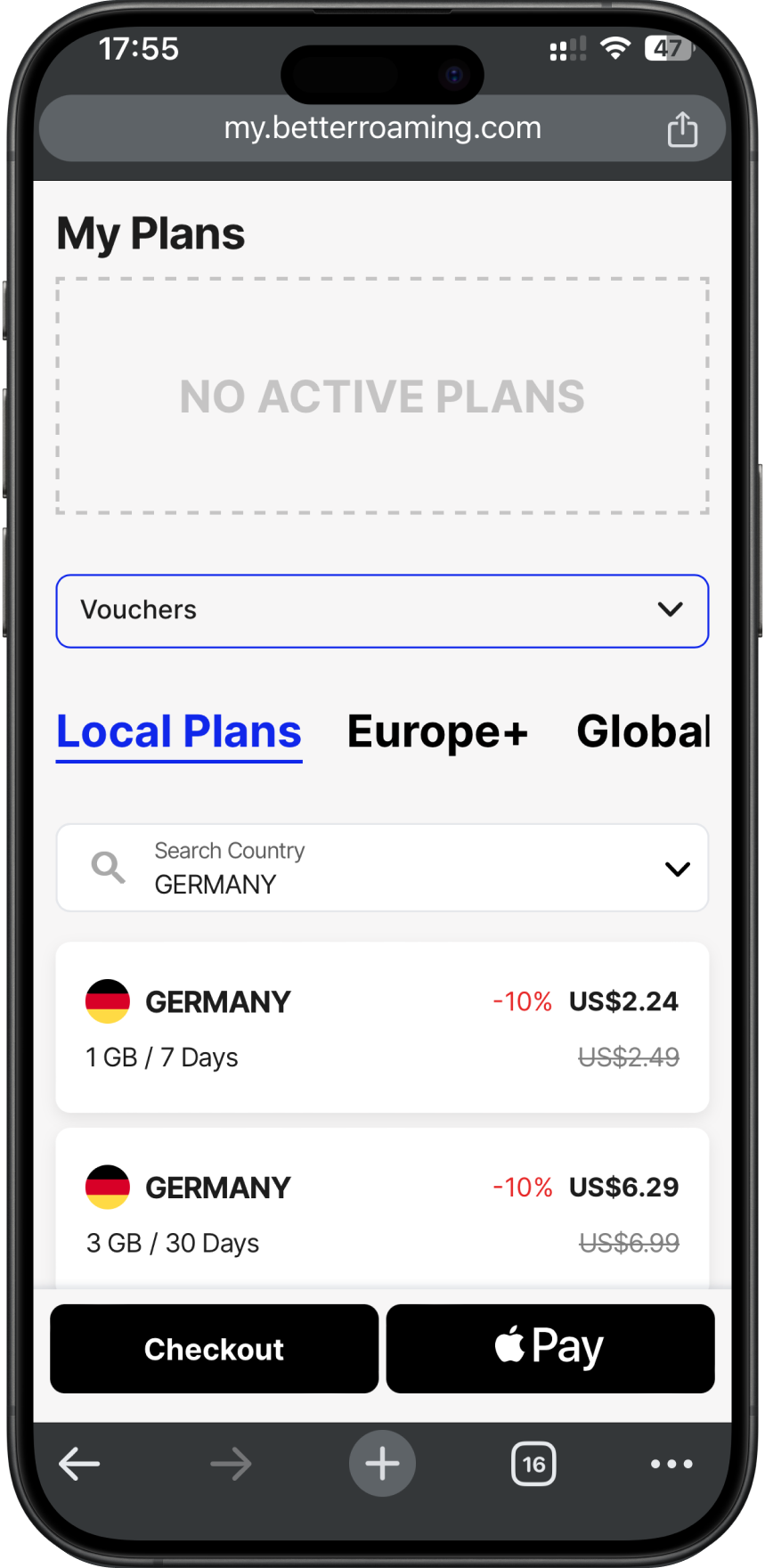Switch to the Europe+ tab
This screenshot has height=1568, width=765.
click(437, 731)
